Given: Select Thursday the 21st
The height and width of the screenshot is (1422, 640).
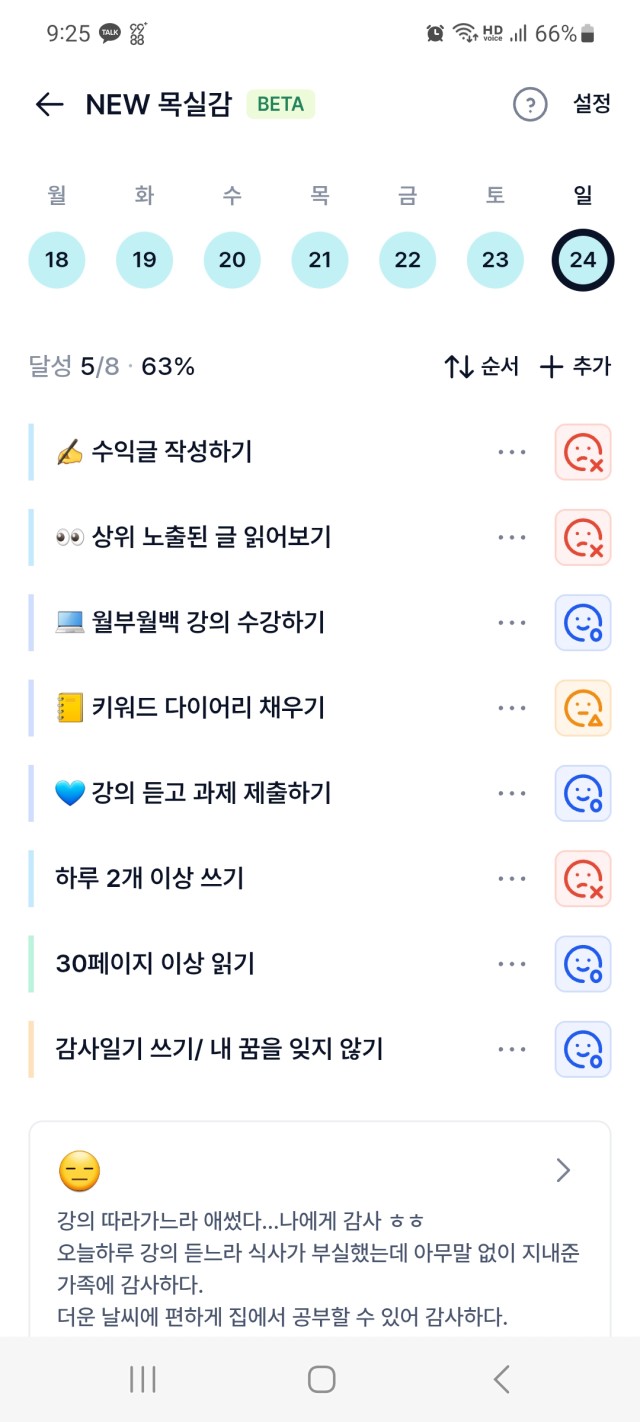Looking at the screenshot, I should (320, 260).
